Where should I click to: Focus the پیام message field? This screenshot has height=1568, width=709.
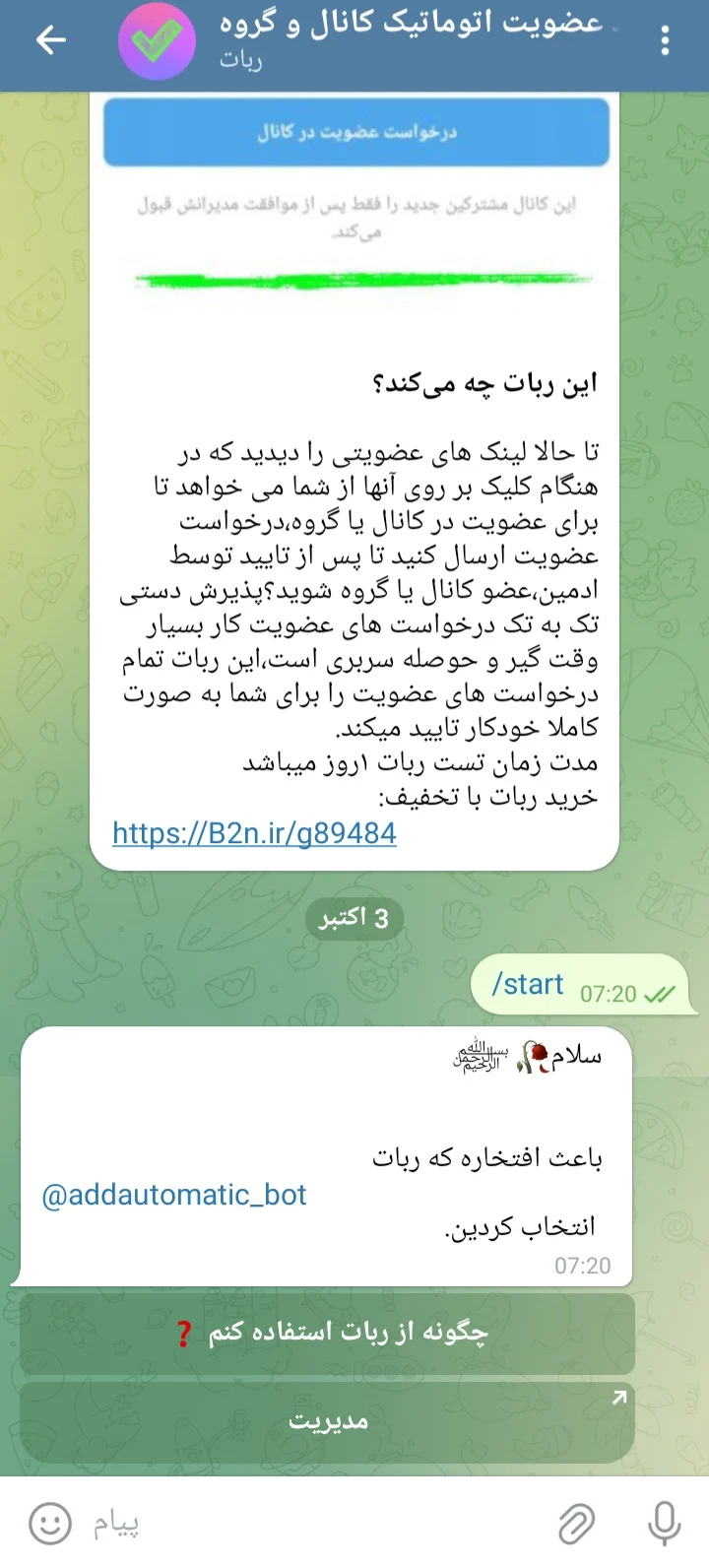(315, 1524)
